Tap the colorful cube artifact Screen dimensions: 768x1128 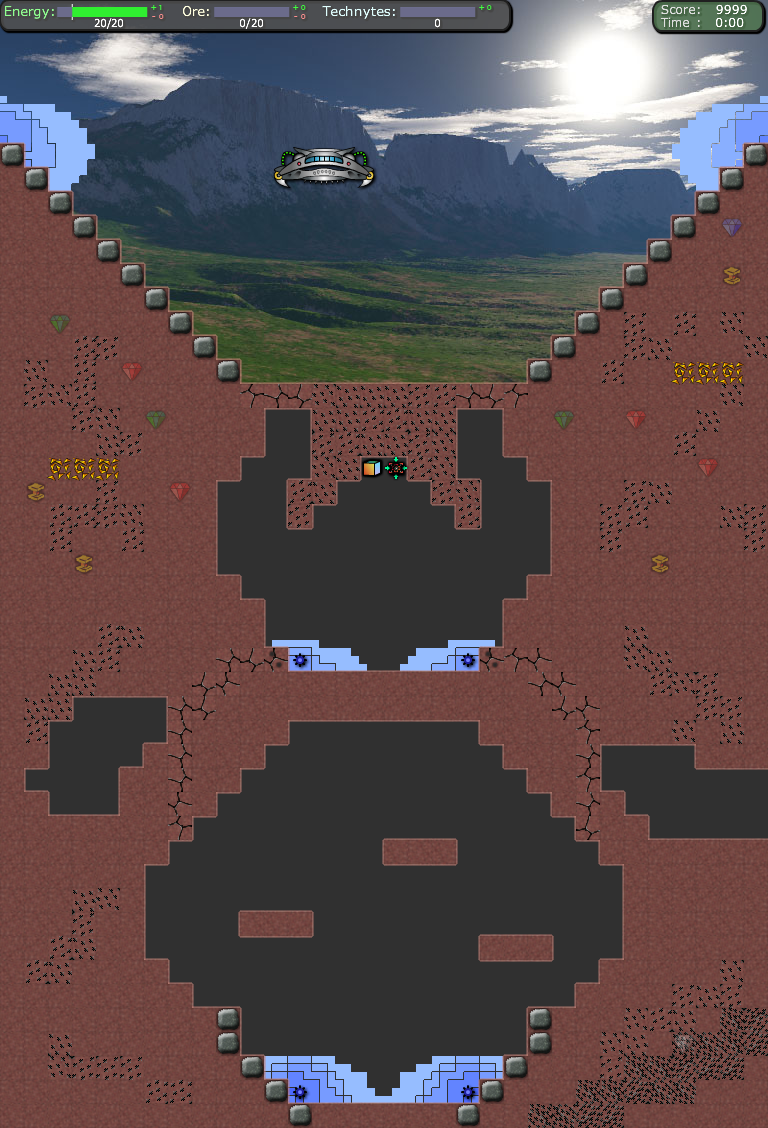pyautogui.click(x=371, y=468)
